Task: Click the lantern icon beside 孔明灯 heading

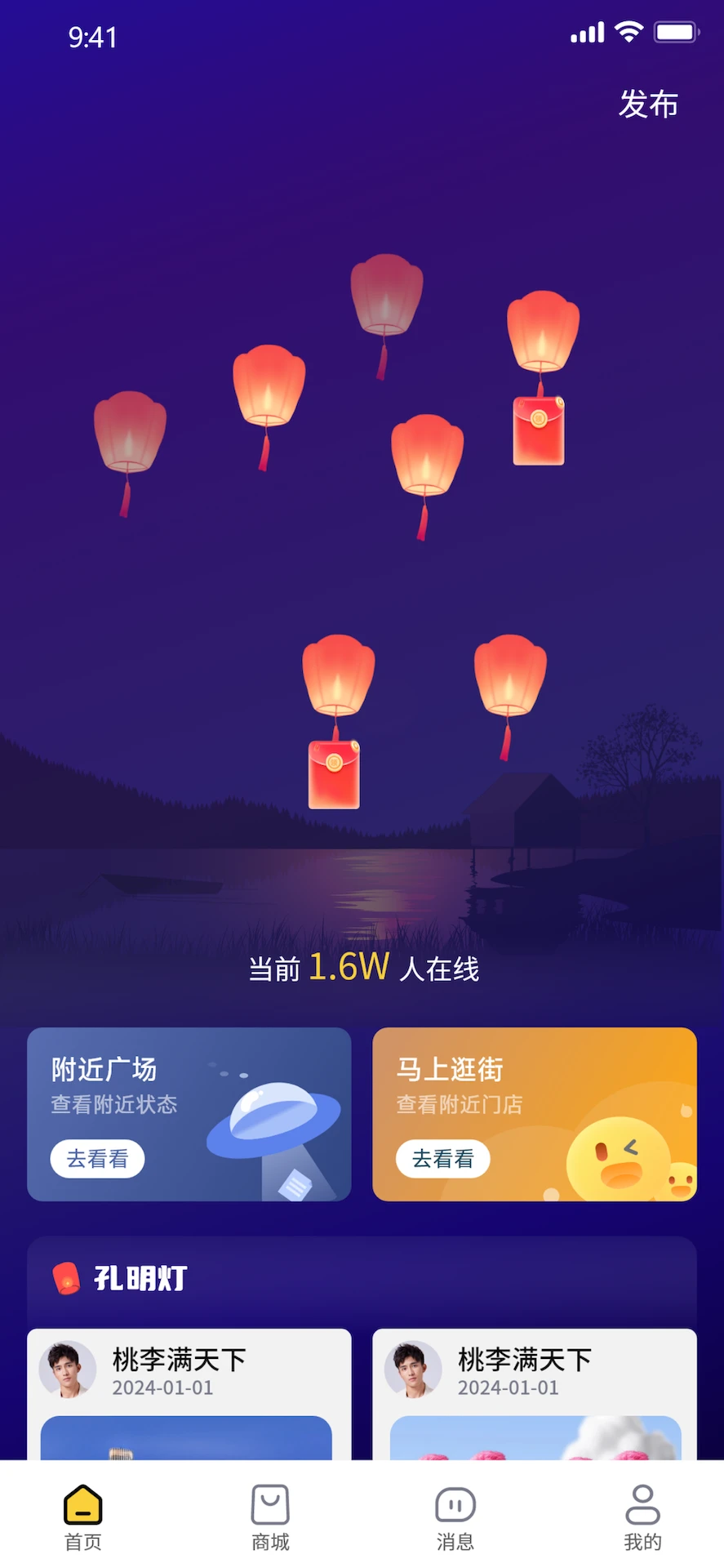Action: click(x=65, y=1276)
